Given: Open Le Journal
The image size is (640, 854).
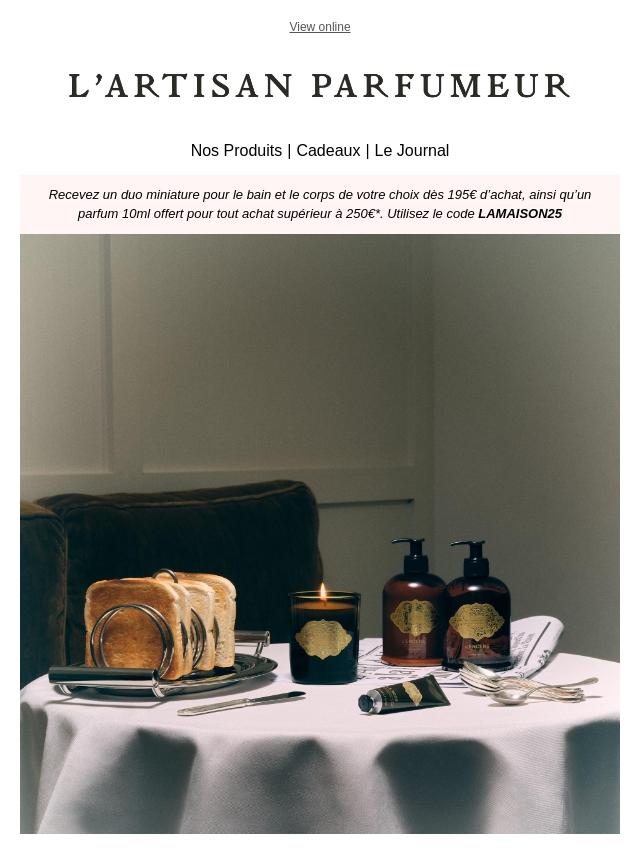Looking at the screenshot, I should pos(411,151).
